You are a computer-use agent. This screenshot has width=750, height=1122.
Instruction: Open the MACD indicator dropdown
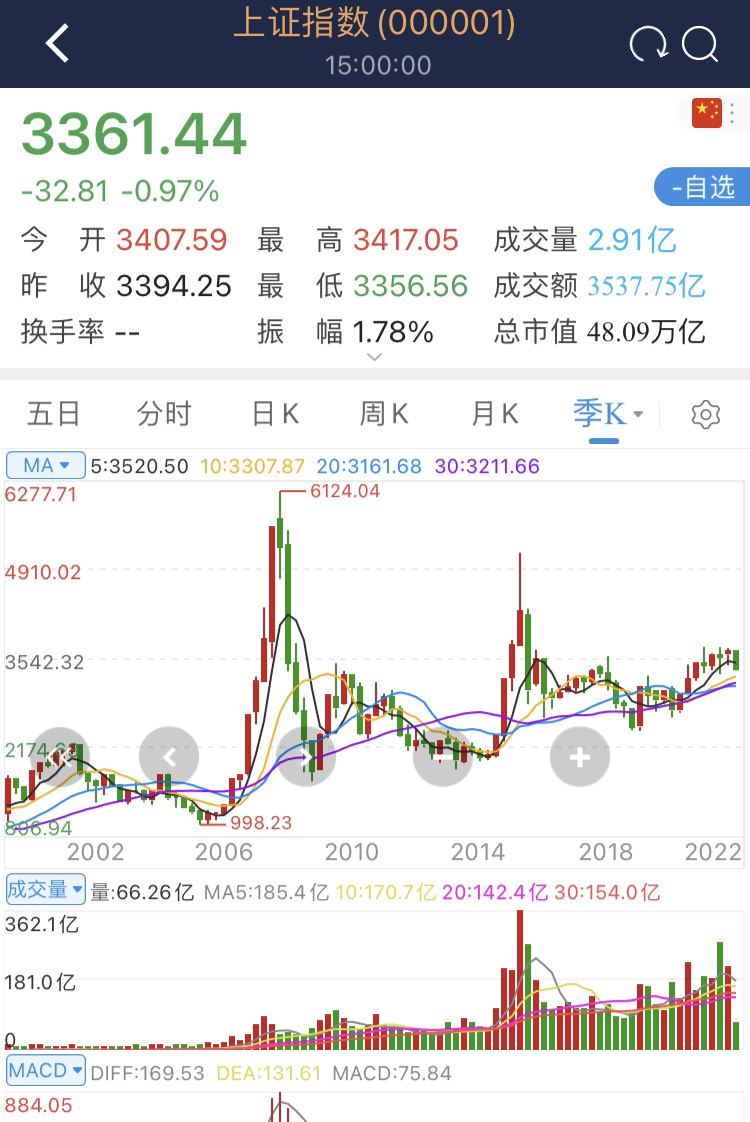45,1070
